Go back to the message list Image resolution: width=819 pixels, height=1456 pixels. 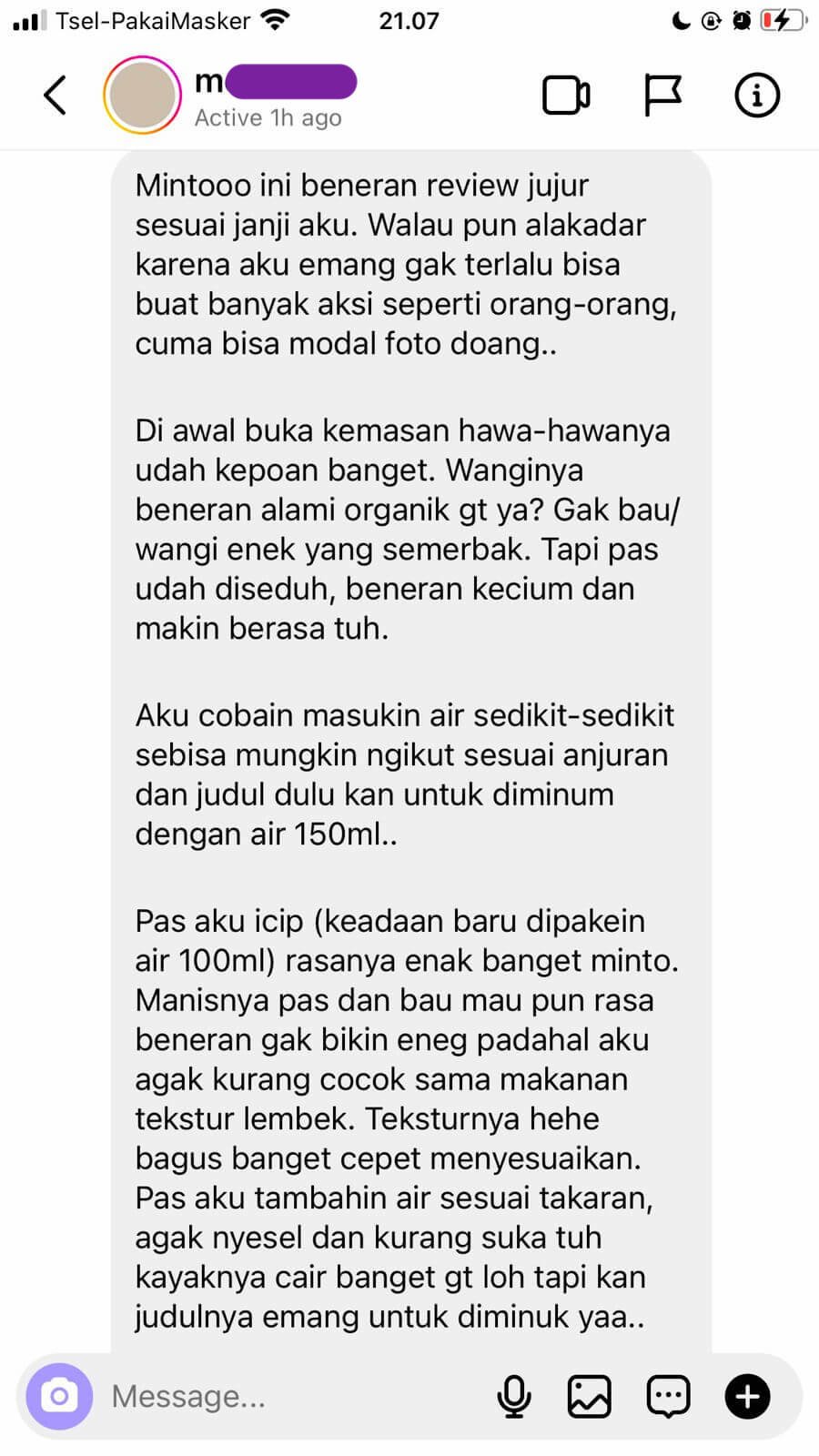(x=55, y=96)
